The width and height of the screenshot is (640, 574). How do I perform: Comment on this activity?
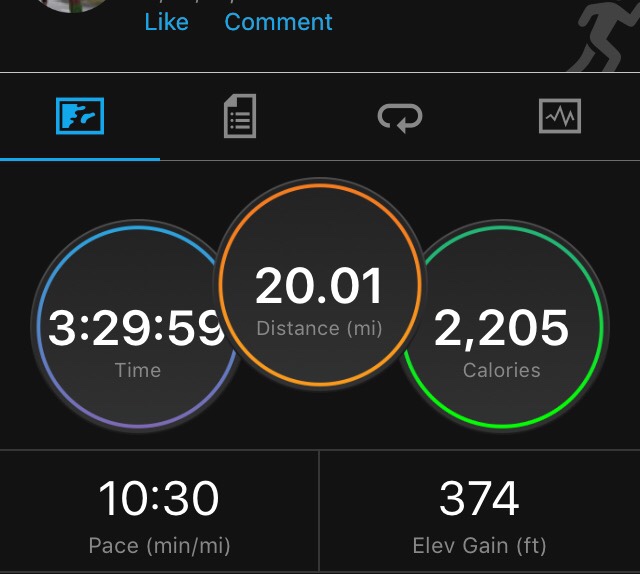click(278, 22)
